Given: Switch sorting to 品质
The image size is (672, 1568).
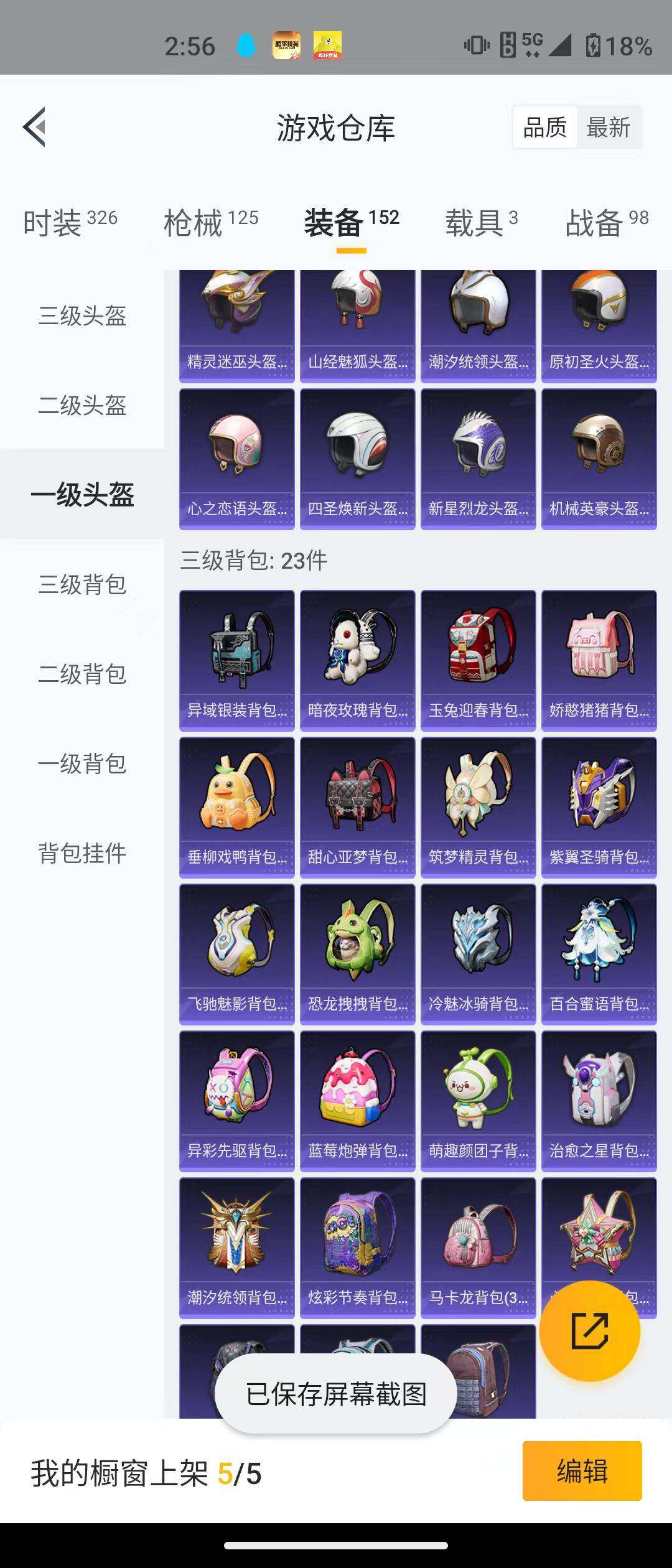Looking at the screenshot, I should [x=544, y=127].
